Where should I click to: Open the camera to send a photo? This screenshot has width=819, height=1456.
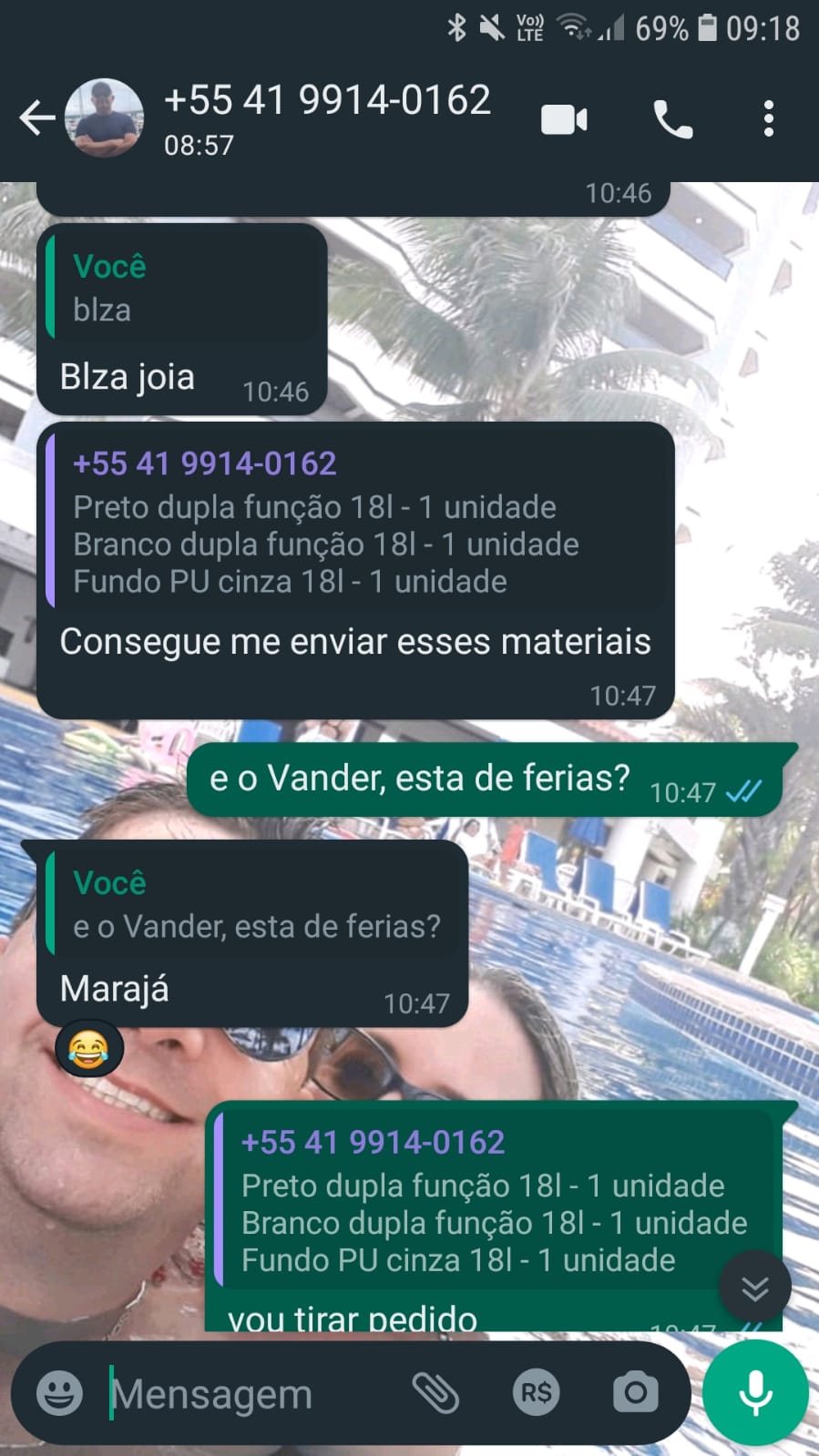pyautogui.click(x=635, y=1393)
